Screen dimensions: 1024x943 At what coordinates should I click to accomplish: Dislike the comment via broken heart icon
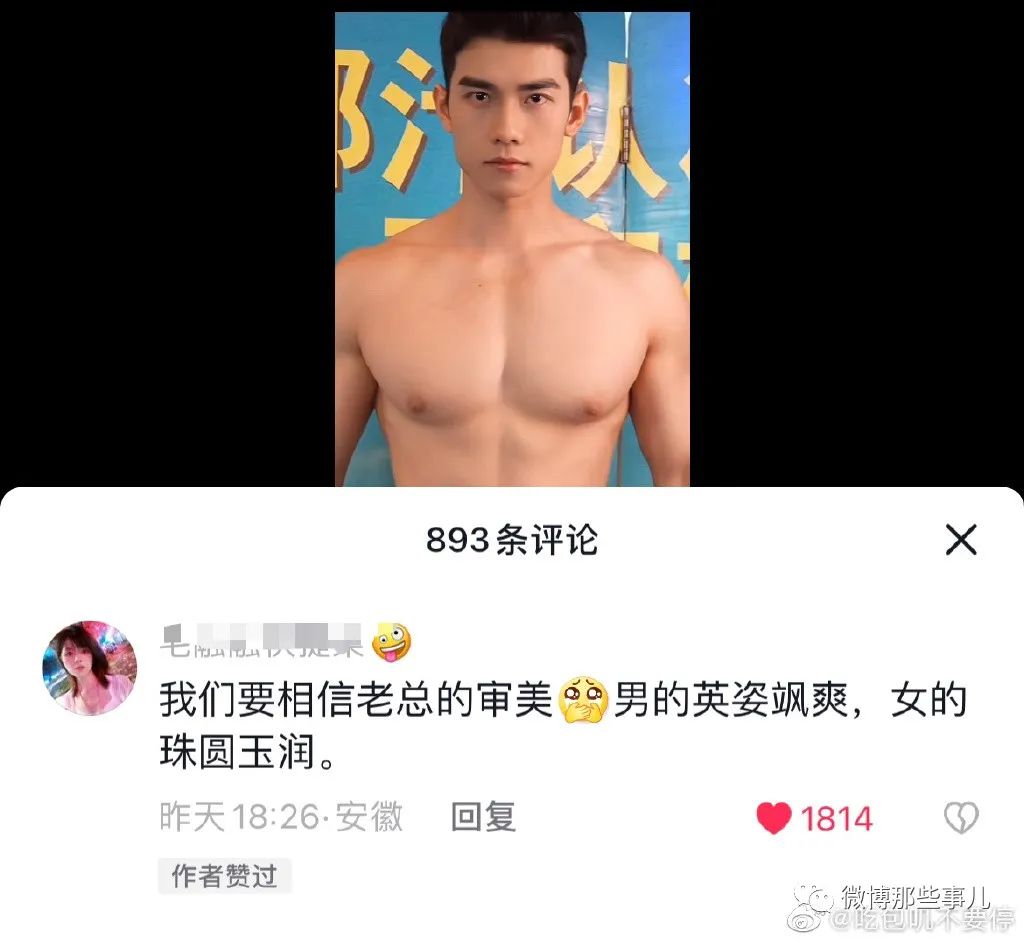click(961, 818)
